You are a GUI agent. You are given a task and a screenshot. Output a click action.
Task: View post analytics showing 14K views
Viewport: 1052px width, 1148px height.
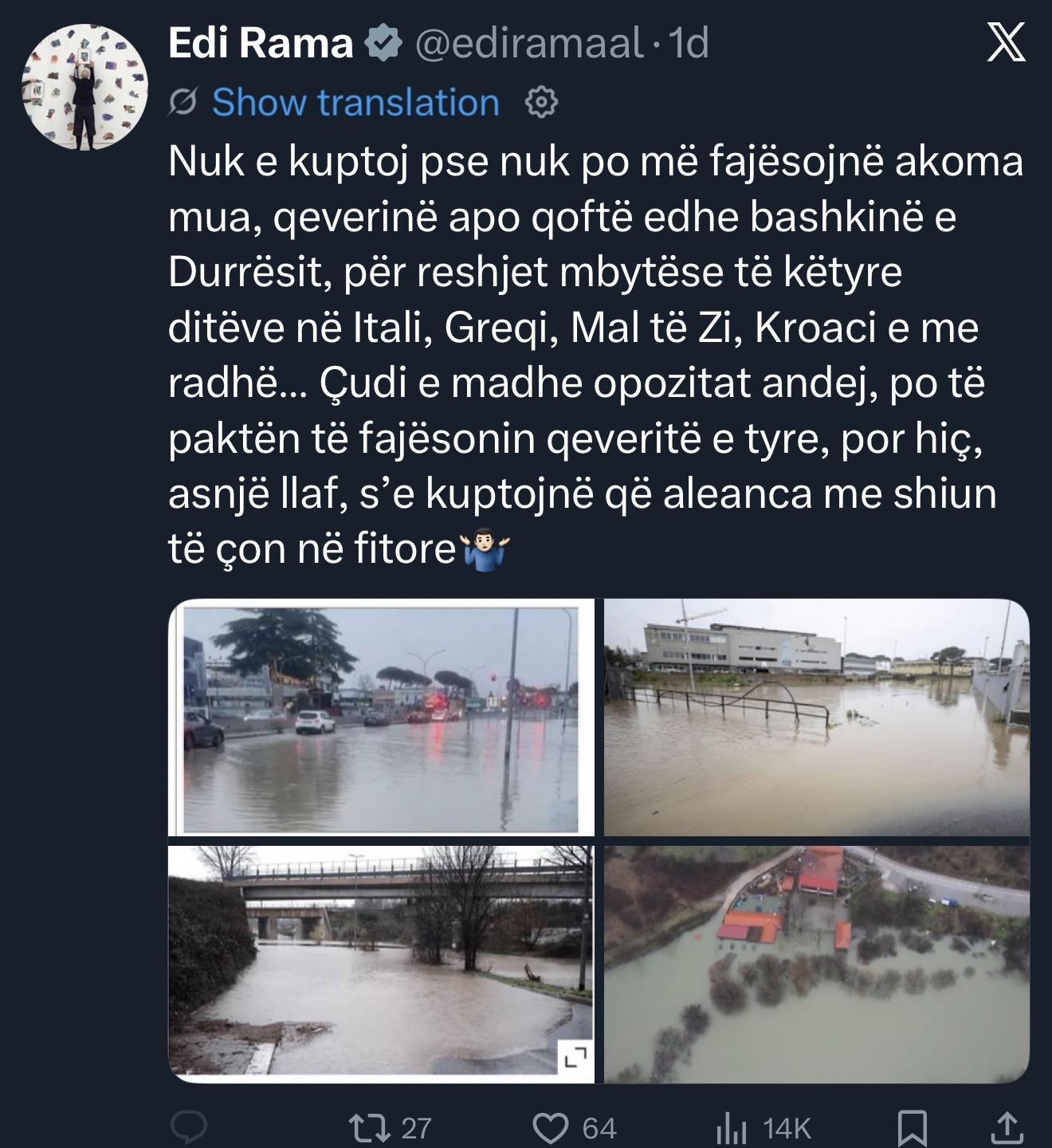pos(730,1127)
